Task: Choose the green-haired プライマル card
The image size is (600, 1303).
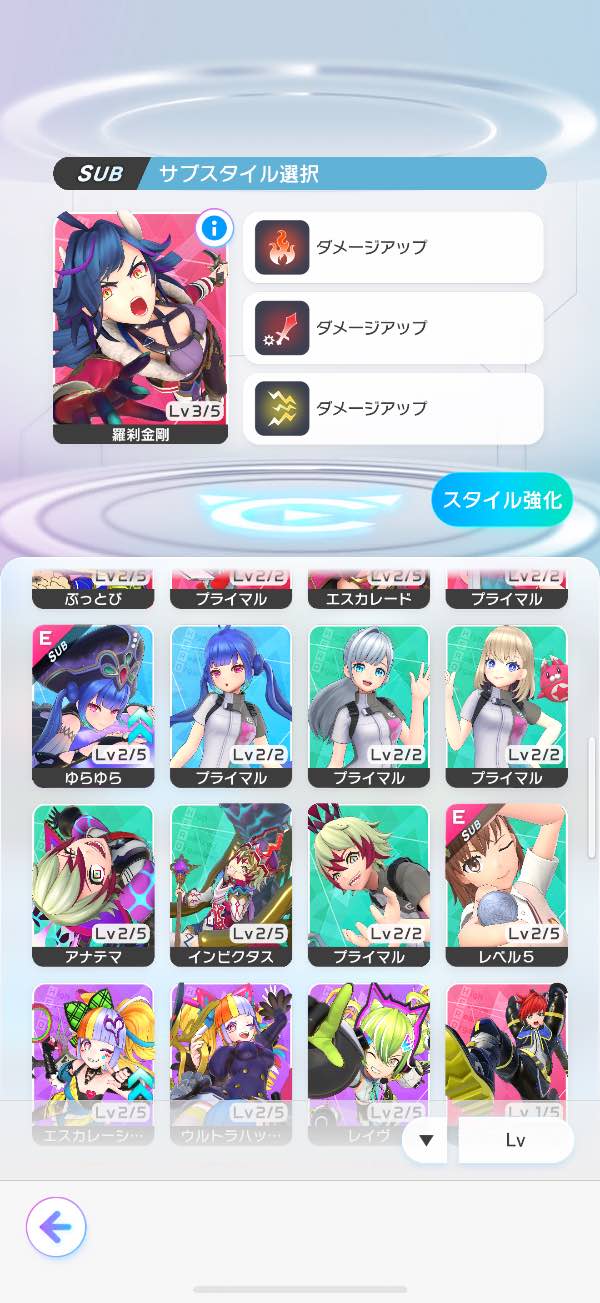Action: [x=369, y=884]
